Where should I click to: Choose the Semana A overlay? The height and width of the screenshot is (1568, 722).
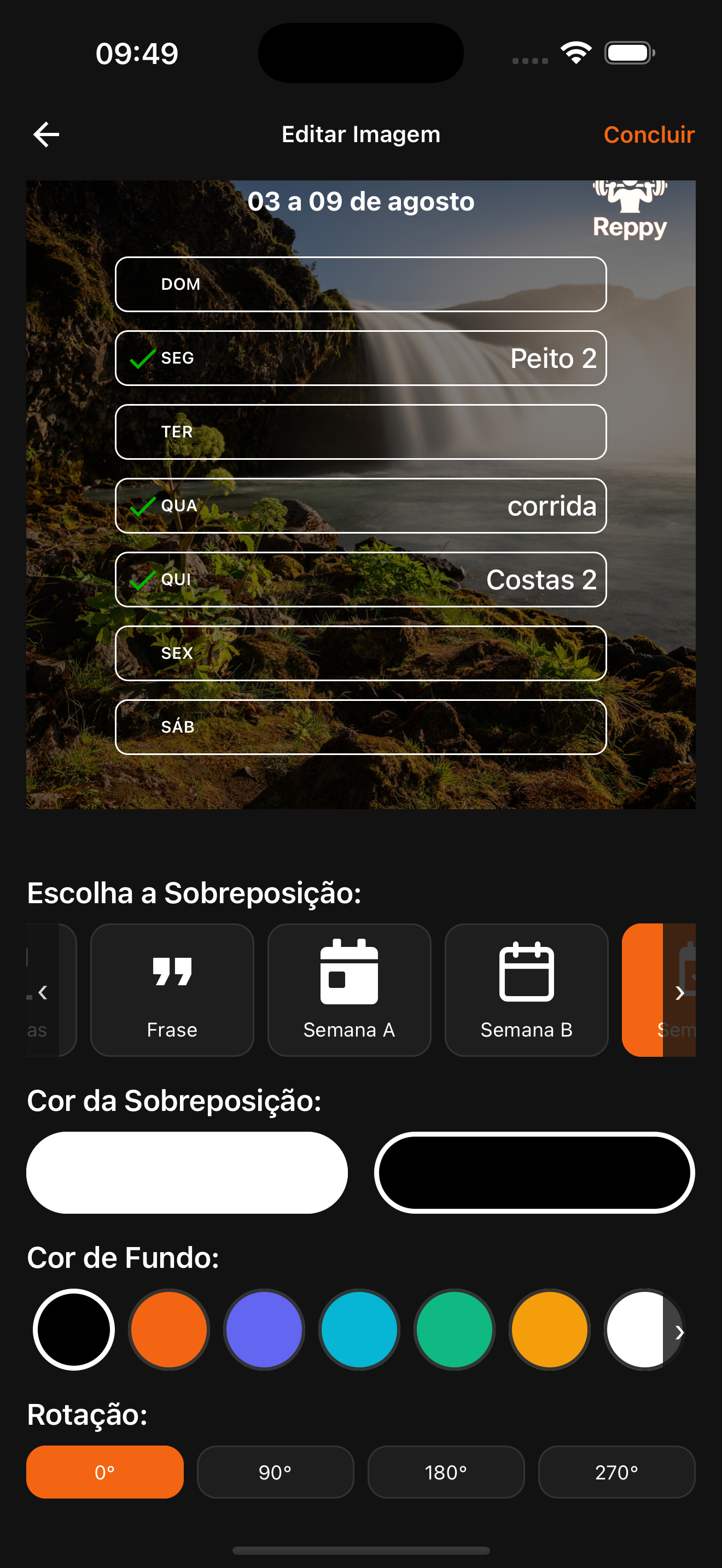point(349,990)
